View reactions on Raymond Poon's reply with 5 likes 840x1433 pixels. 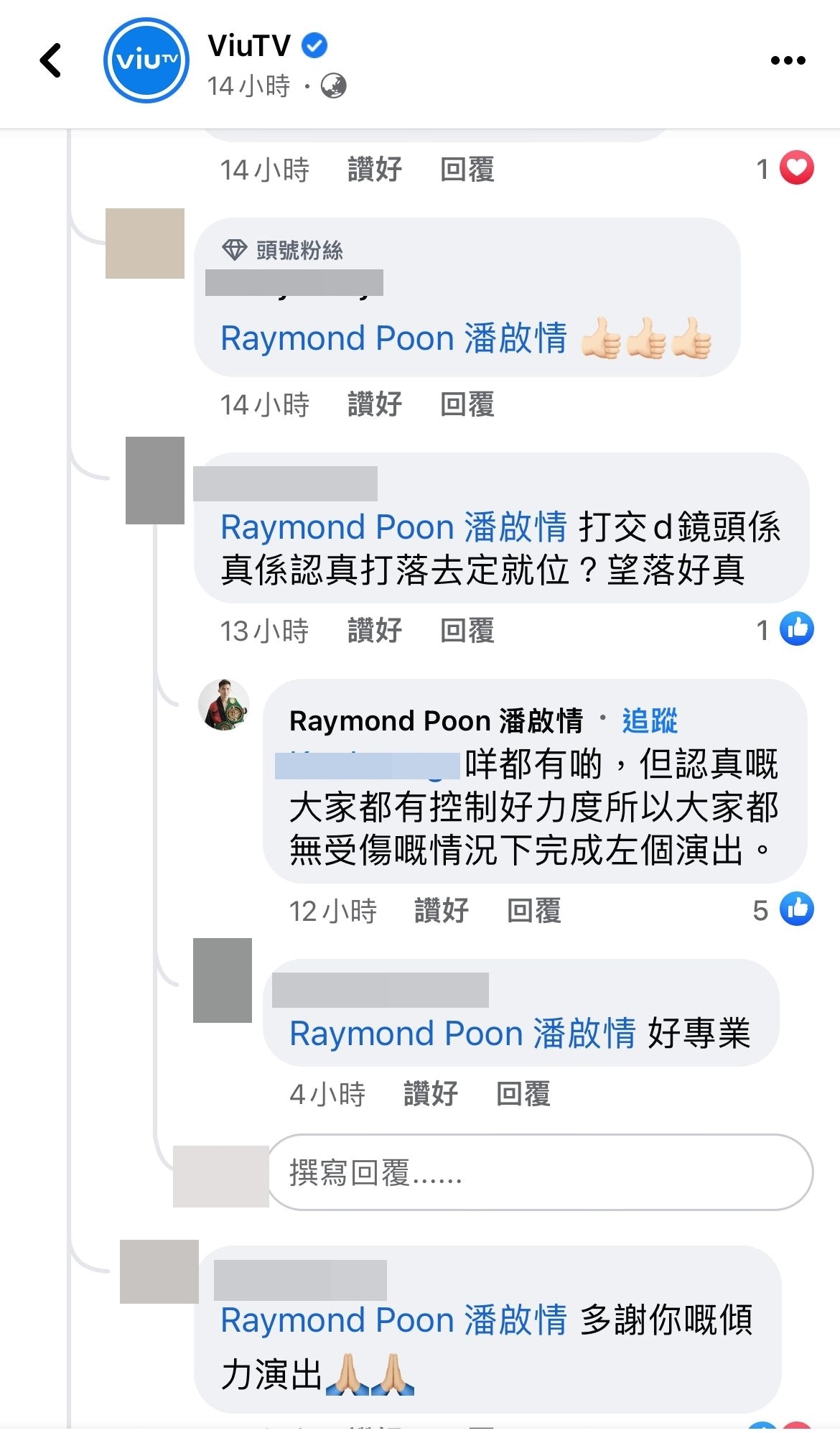(x=783, y=909)
